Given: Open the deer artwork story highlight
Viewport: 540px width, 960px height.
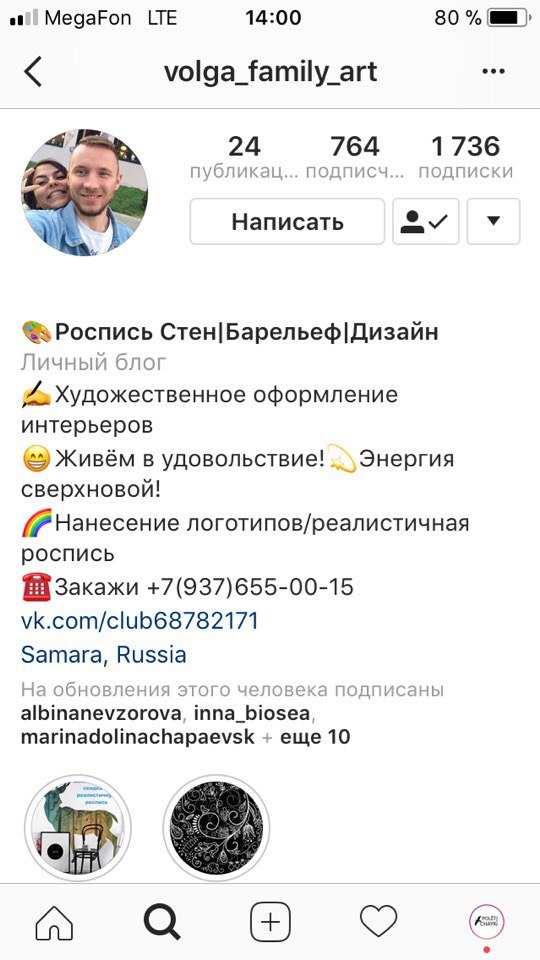Looking at the screenshot, I should [78, 828].
